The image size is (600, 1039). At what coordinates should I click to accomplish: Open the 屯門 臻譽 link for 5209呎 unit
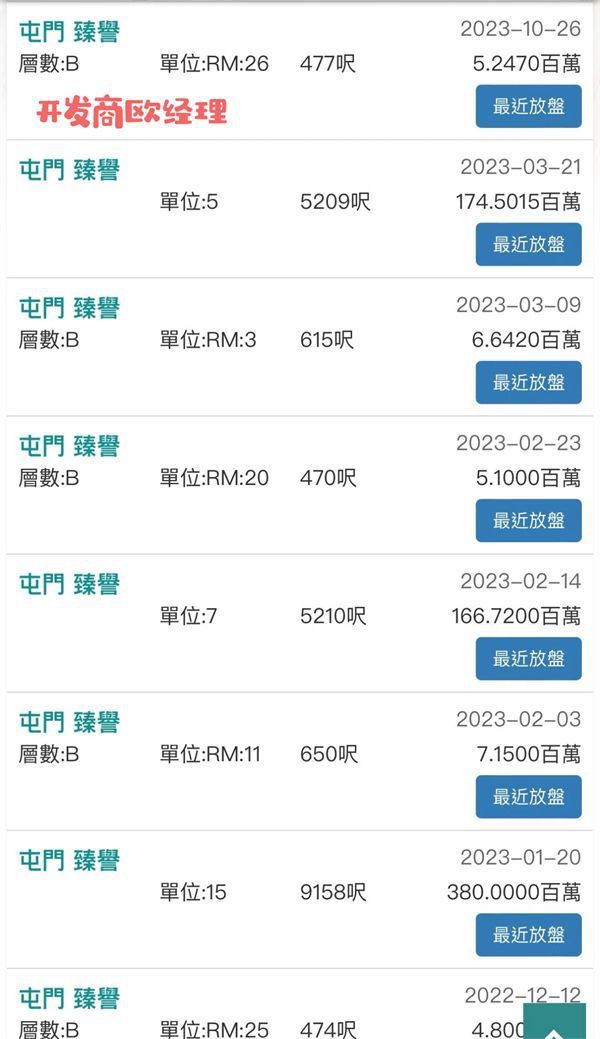pyautogui.click(x=69, y=170)
